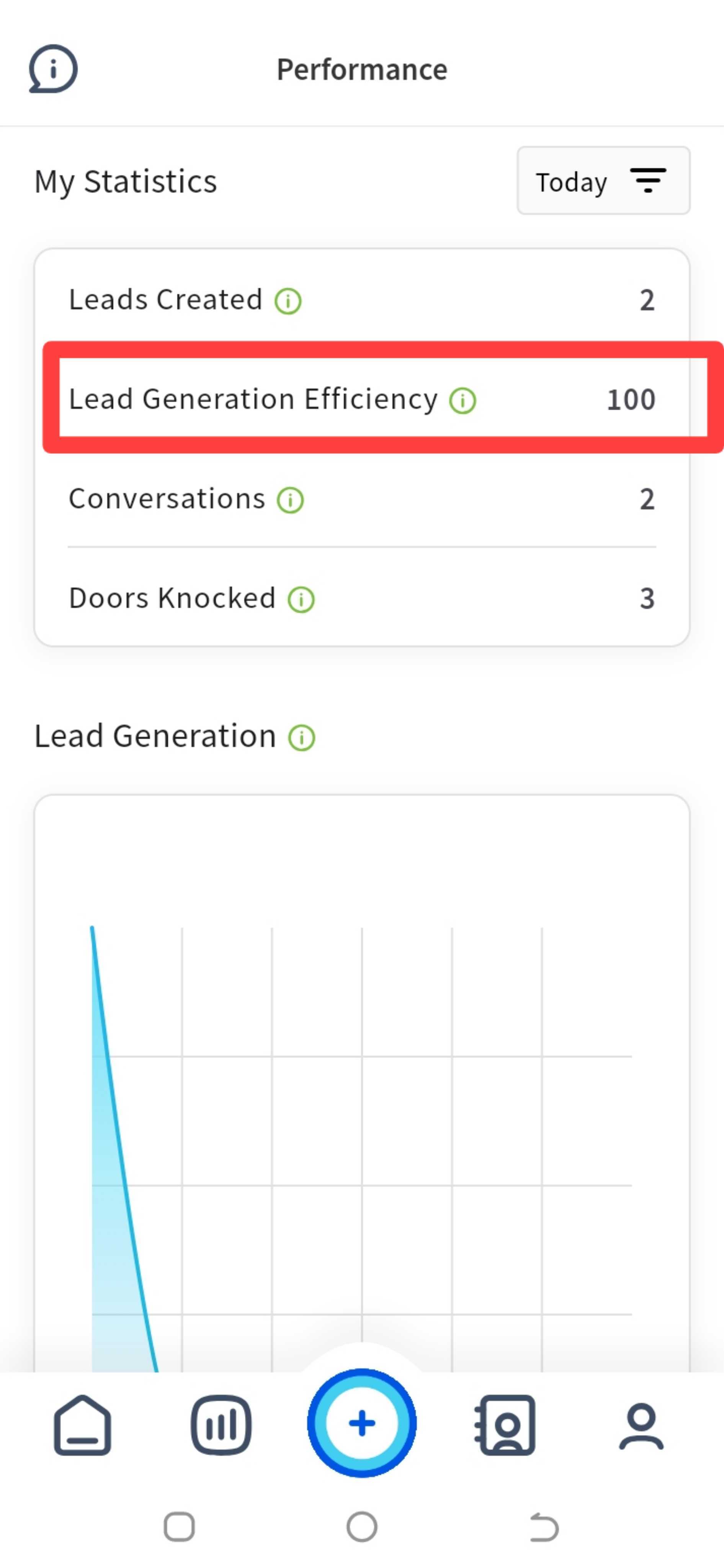Show info about Lead Generation Efficiency
Viewport: 724px width, 1568px height.
463,401
